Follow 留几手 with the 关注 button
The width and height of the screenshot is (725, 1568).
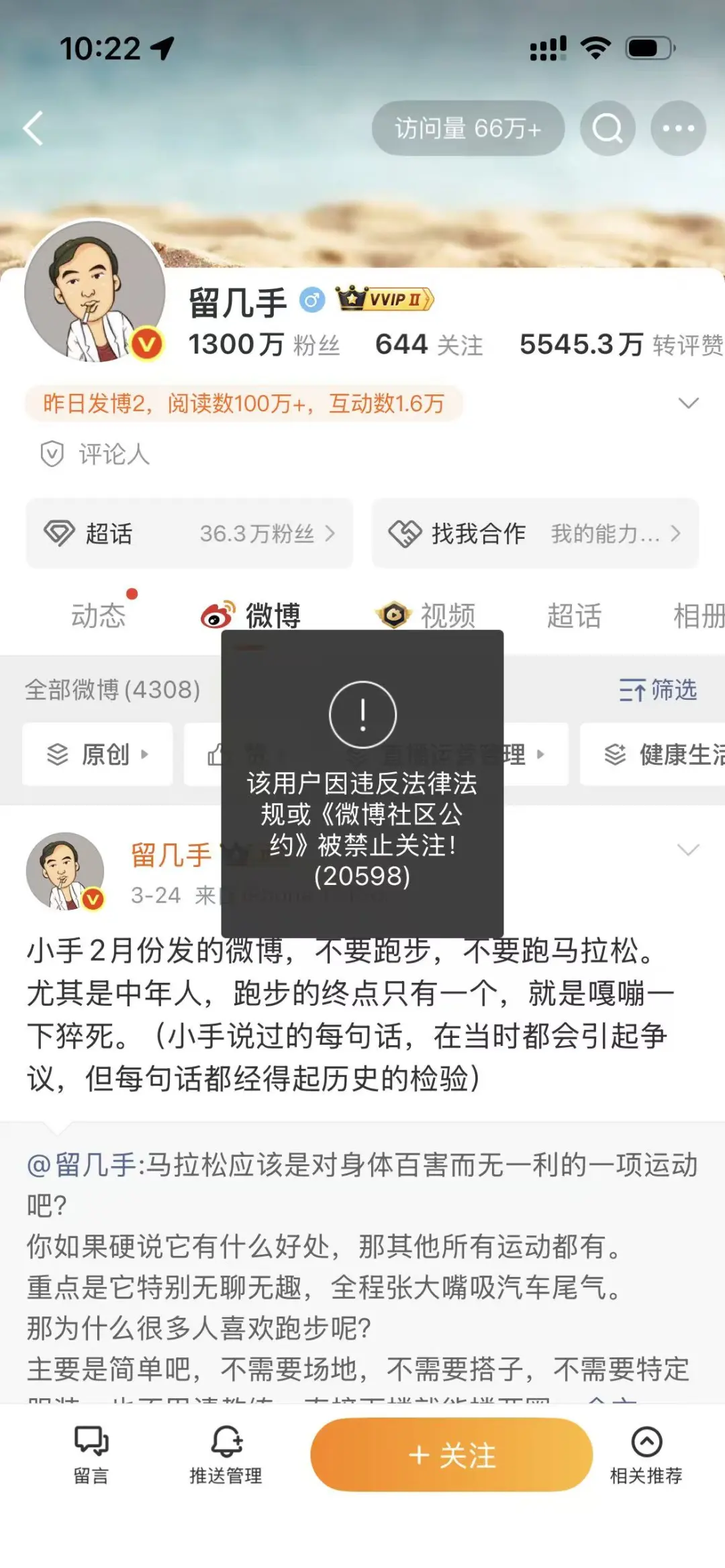click(451, 1455)
